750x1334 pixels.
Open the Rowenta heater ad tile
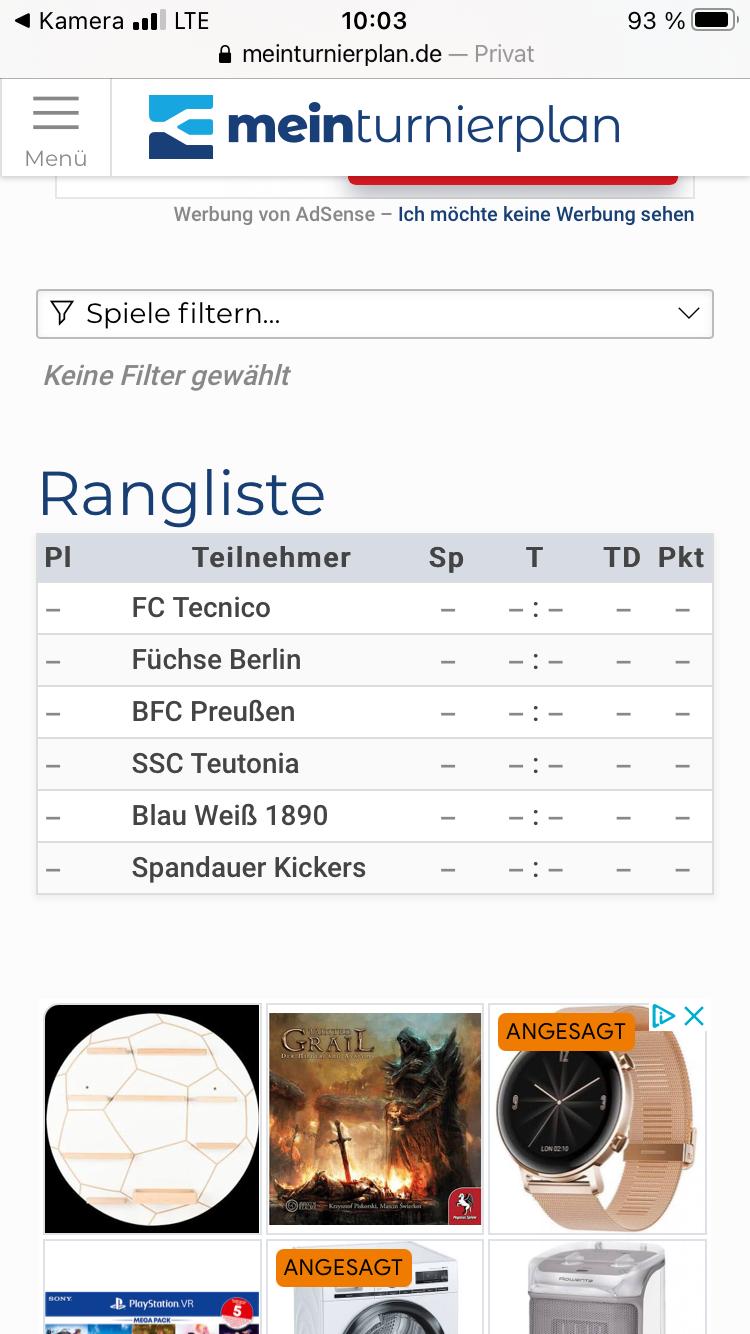tap(597, 1287)
